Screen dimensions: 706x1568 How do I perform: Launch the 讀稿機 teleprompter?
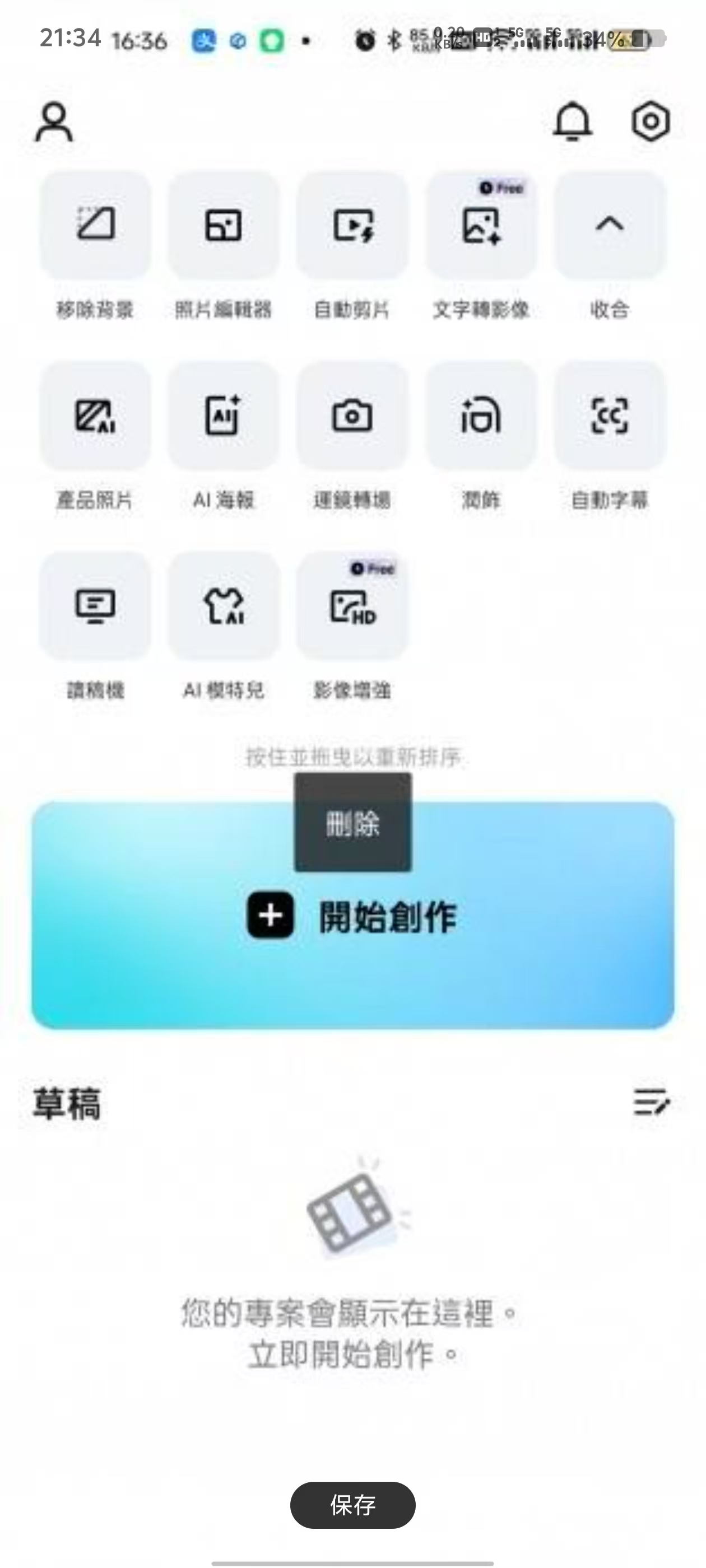point(95,606)
